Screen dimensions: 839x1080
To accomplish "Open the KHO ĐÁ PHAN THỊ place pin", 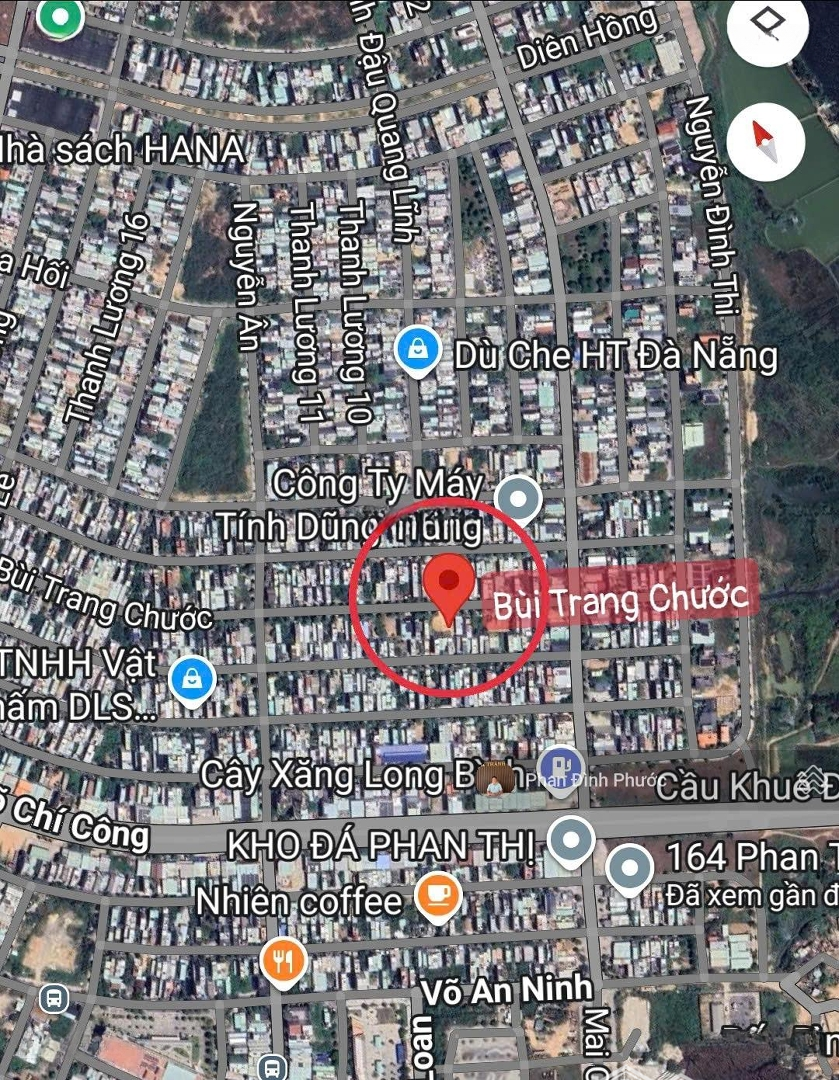I will 571,841.
